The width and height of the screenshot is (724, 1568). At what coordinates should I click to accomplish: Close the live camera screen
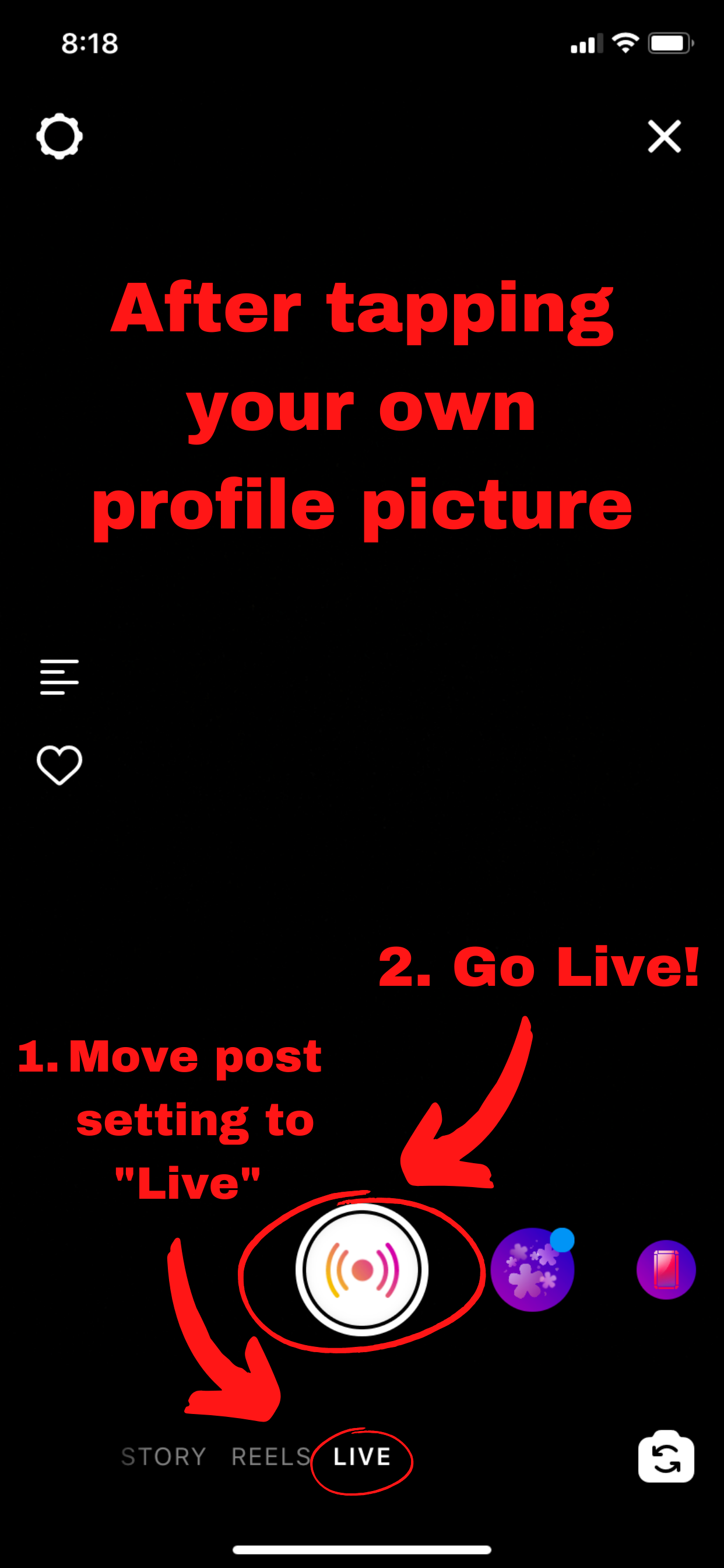point(664,136)
